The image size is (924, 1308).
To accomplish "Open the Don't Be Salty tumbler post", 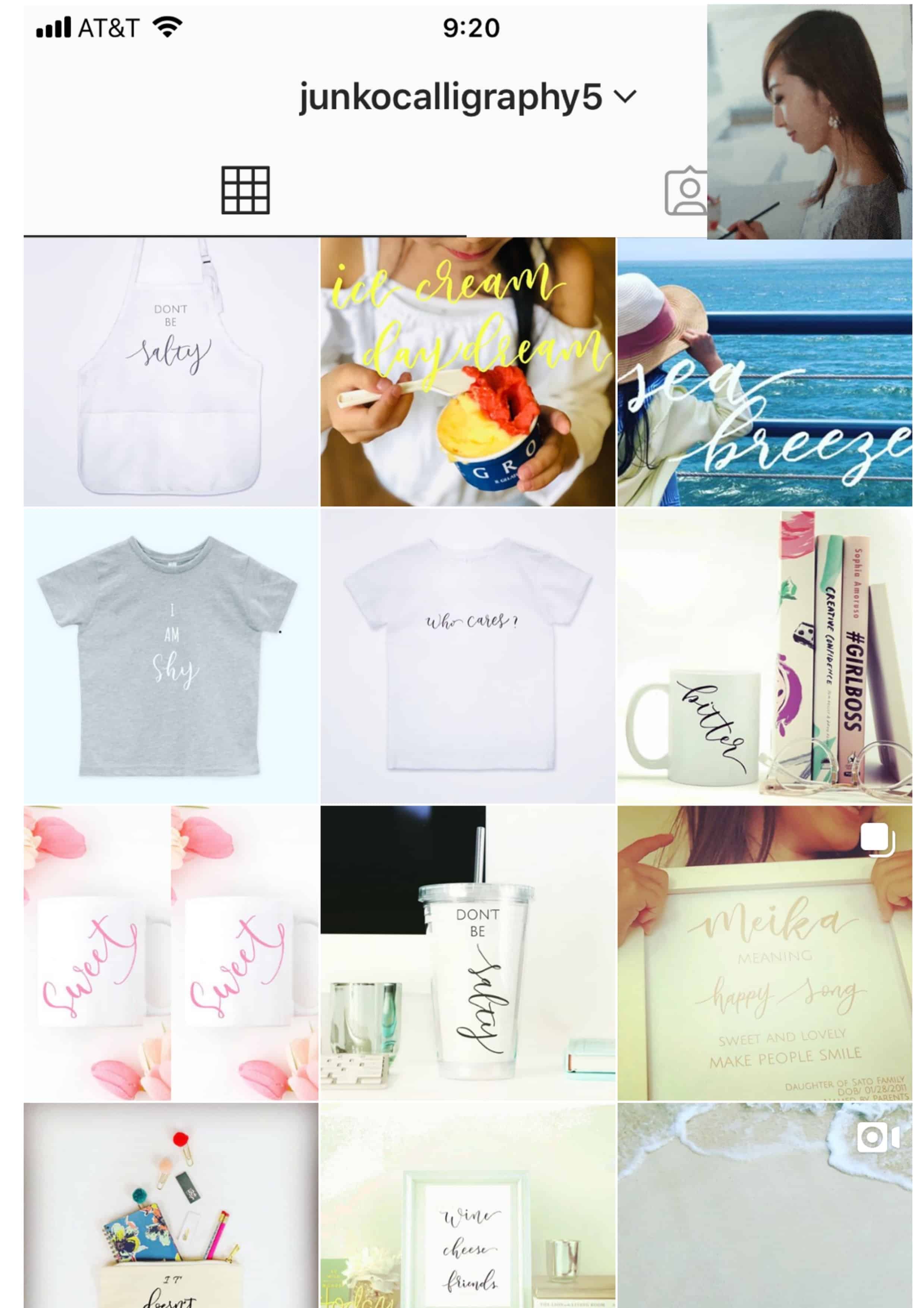I will tap(468, 952).
